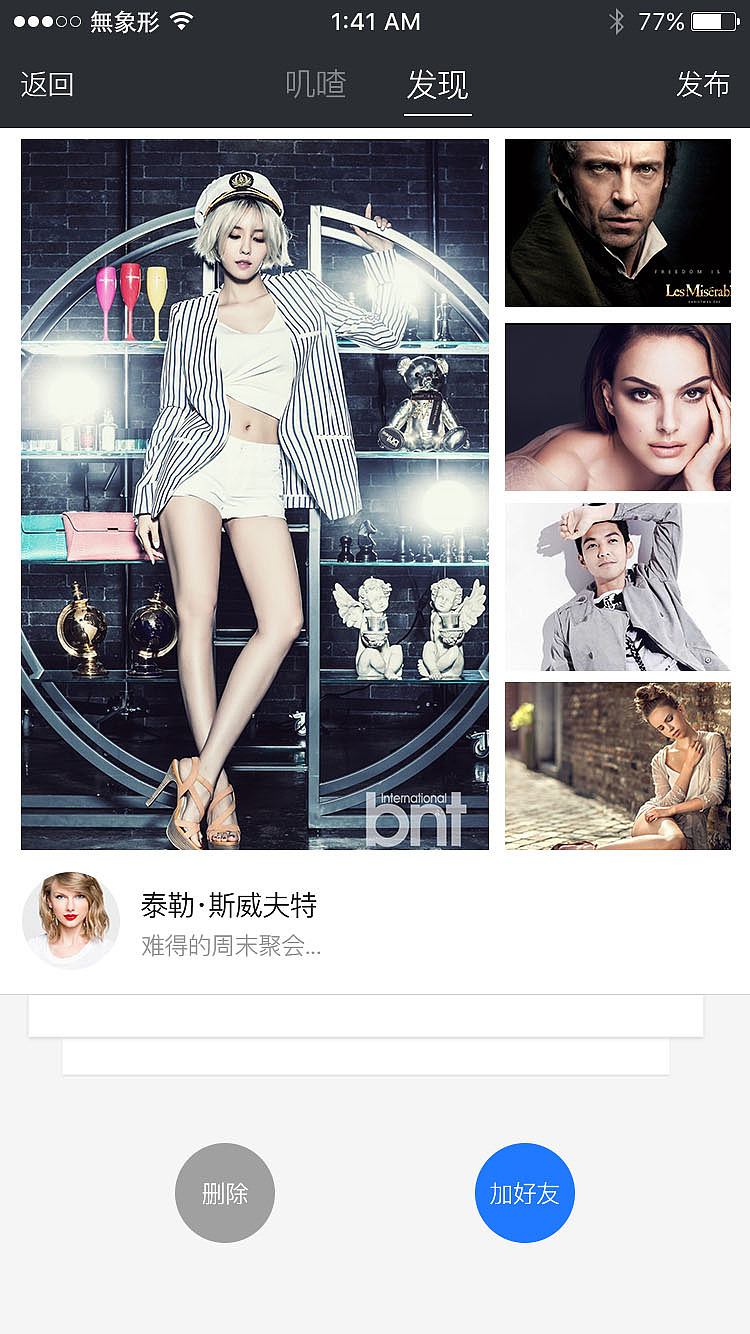Tap 发布 to publish a post

(x=702, y=85)
